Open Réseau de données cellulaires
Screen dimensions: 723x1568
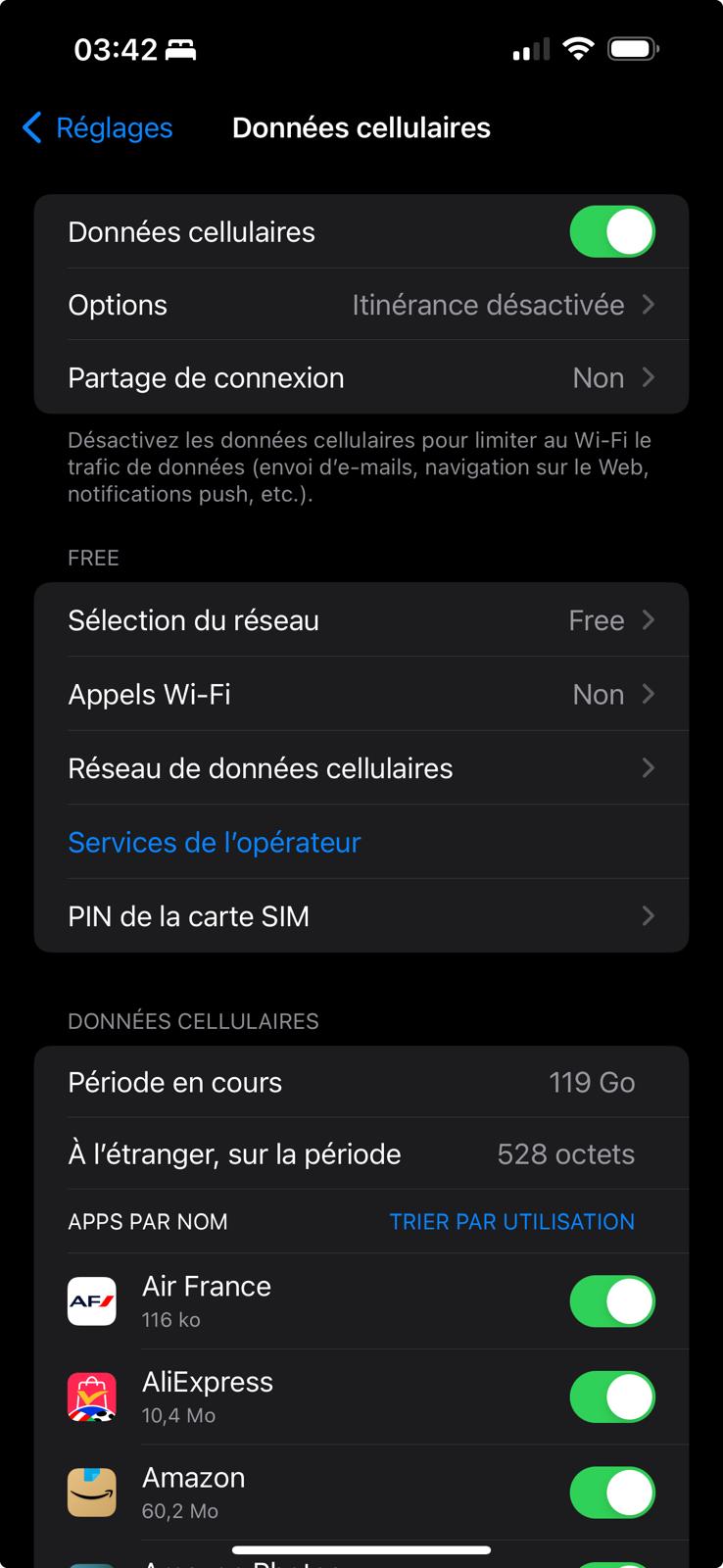(361, 768)
